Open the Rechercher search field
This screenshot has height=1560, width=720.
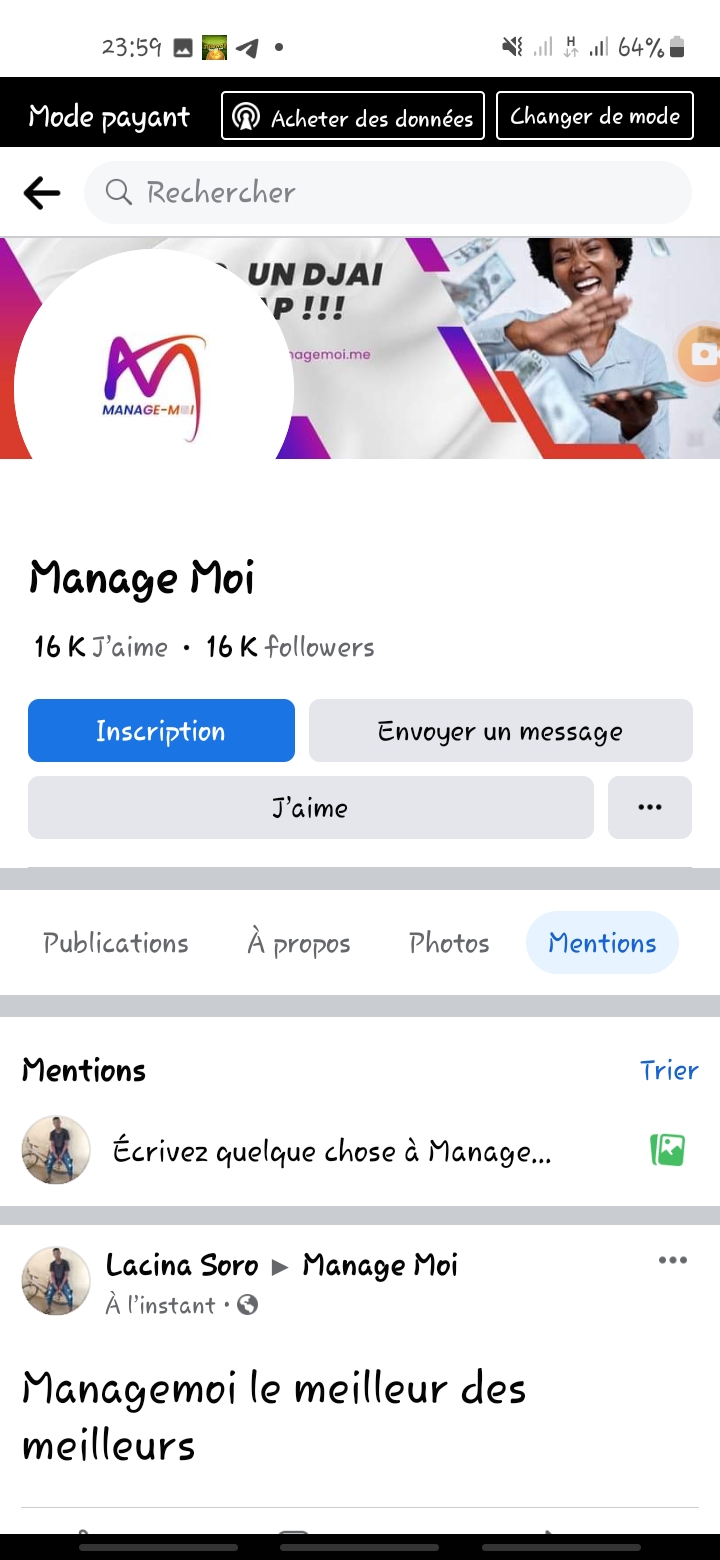coord(388,193)
